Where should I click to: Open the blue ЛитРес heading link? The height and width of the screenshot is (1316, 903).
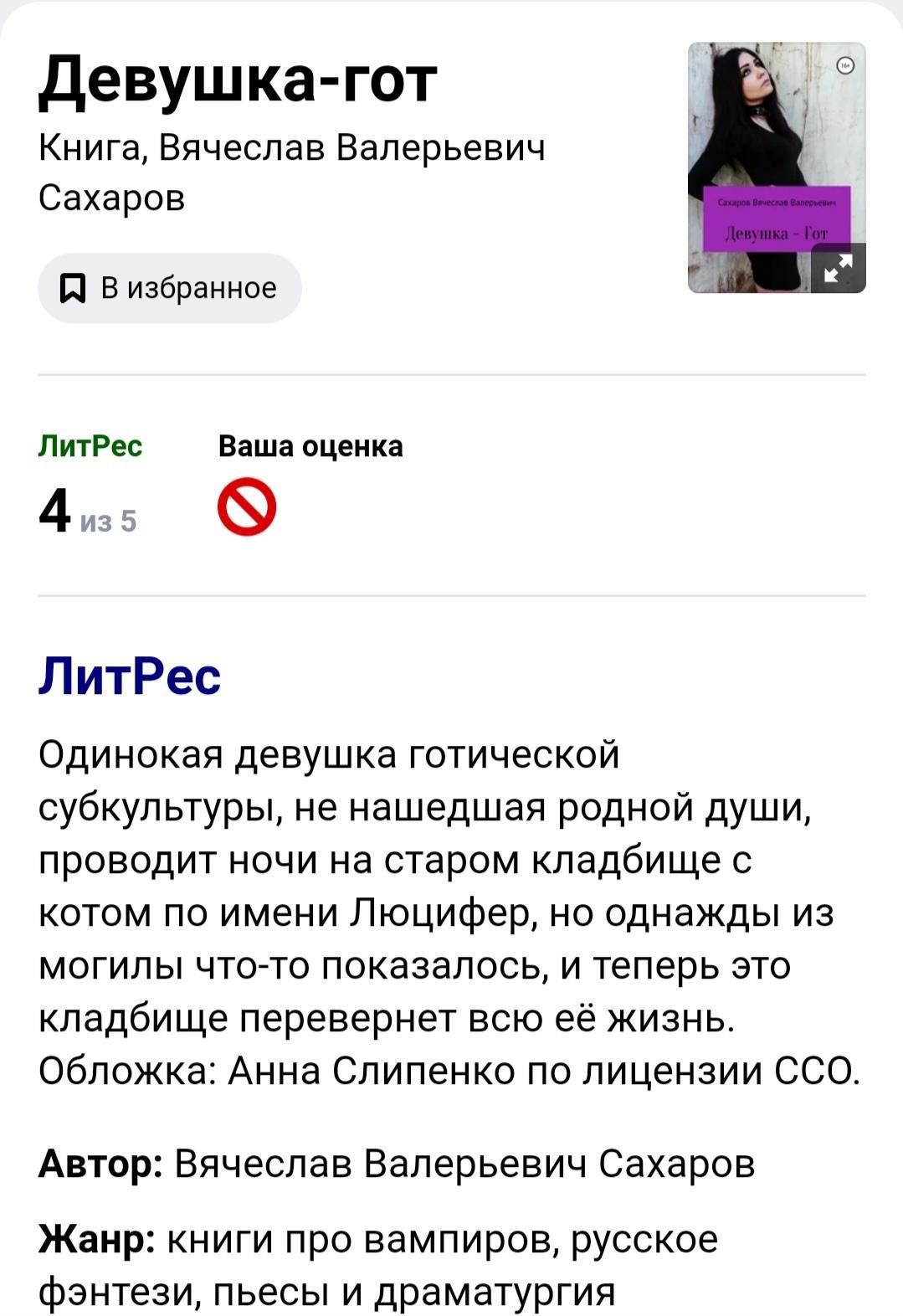click(x=130, y=676)
